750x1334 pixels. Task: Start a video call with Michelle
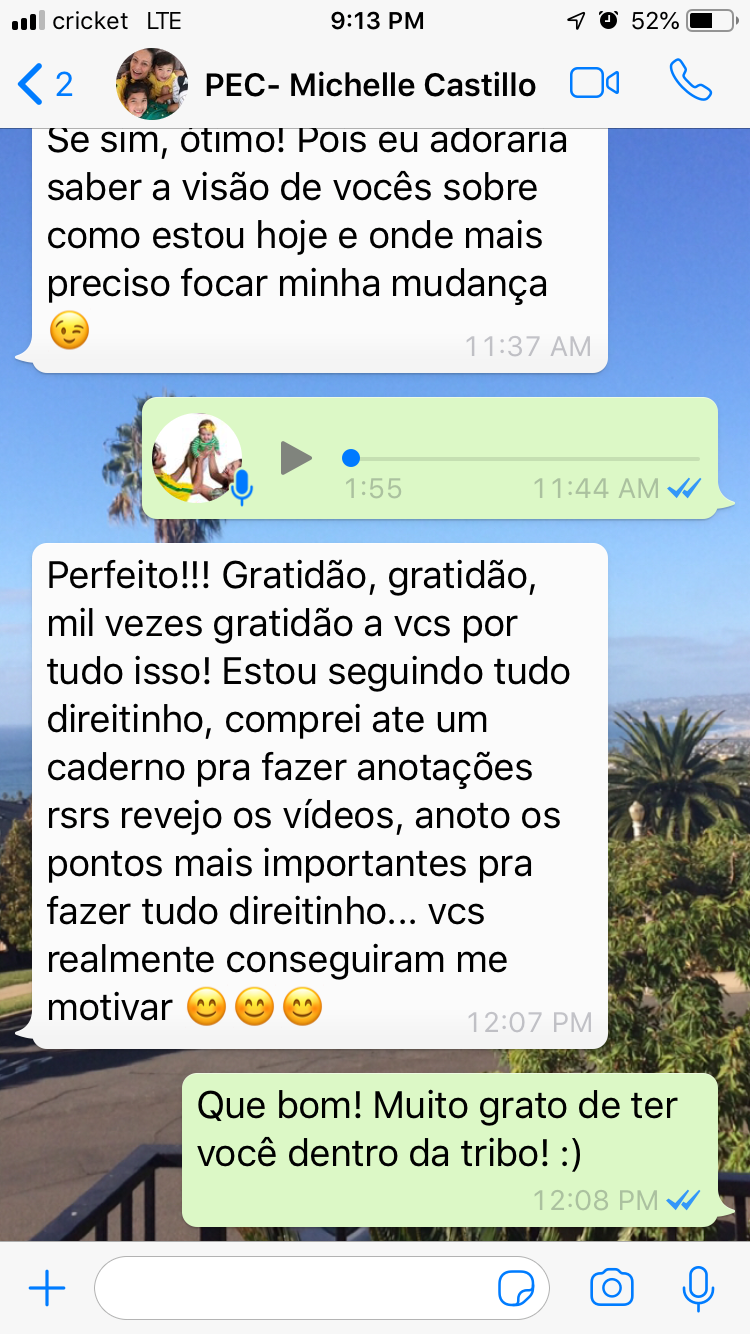[x=594, y=84]
